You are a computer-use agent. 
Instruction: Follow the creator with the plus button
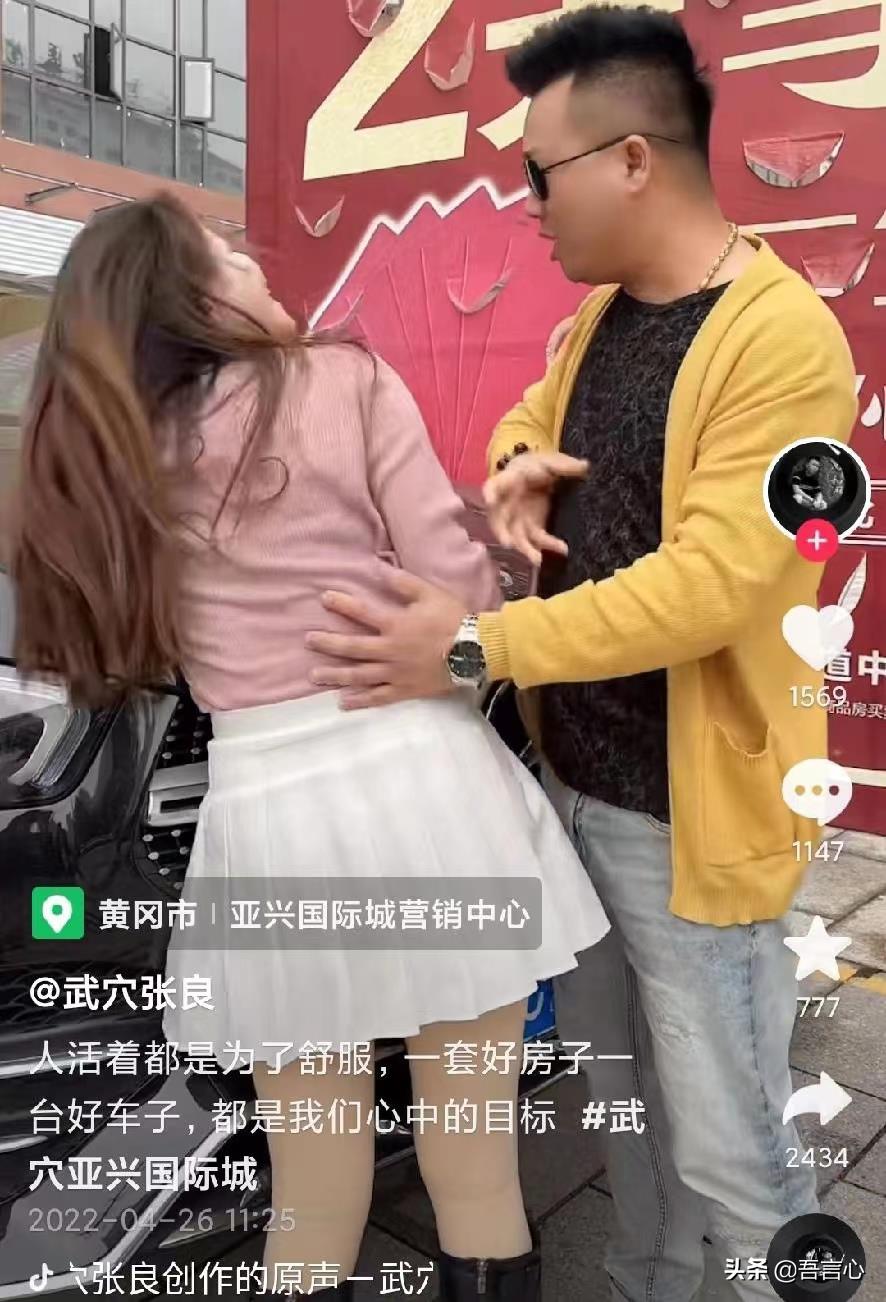pos(817,541)
